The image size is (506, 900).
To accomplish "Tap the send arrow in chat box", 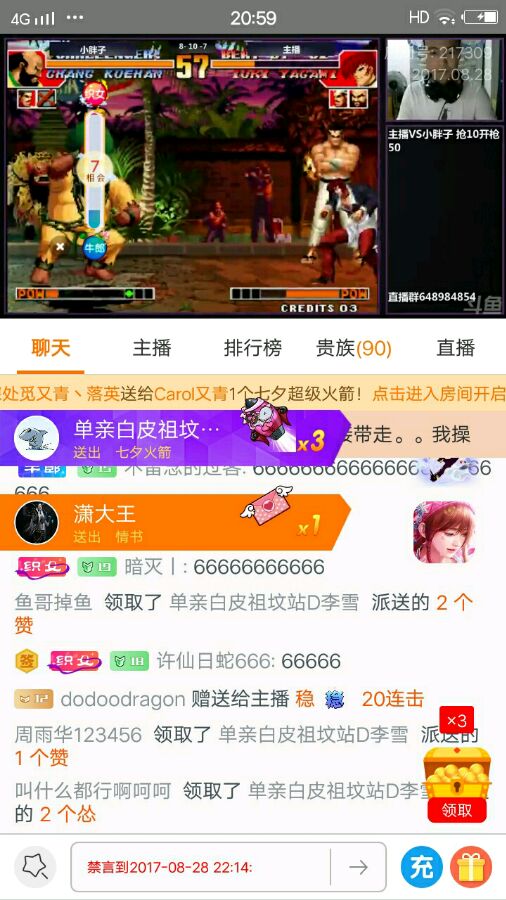I will click(x=359, y=867).
